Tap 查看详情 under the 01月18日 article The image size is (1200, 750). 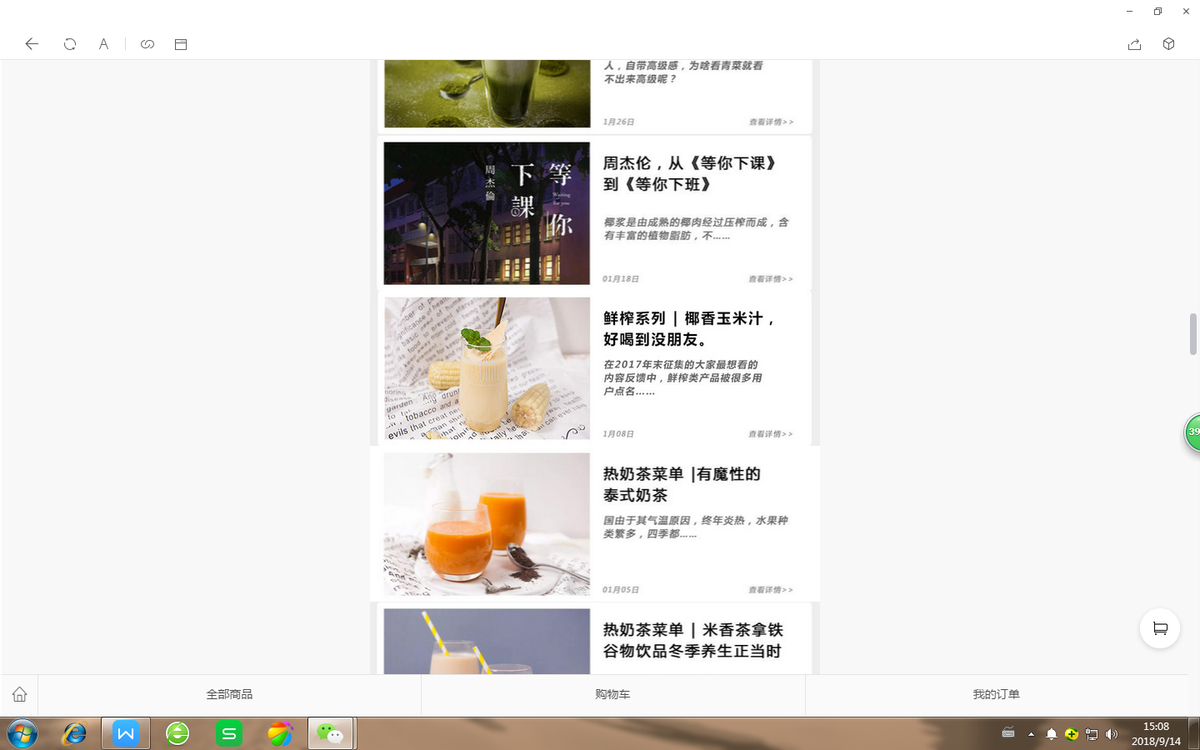point(770,279)
